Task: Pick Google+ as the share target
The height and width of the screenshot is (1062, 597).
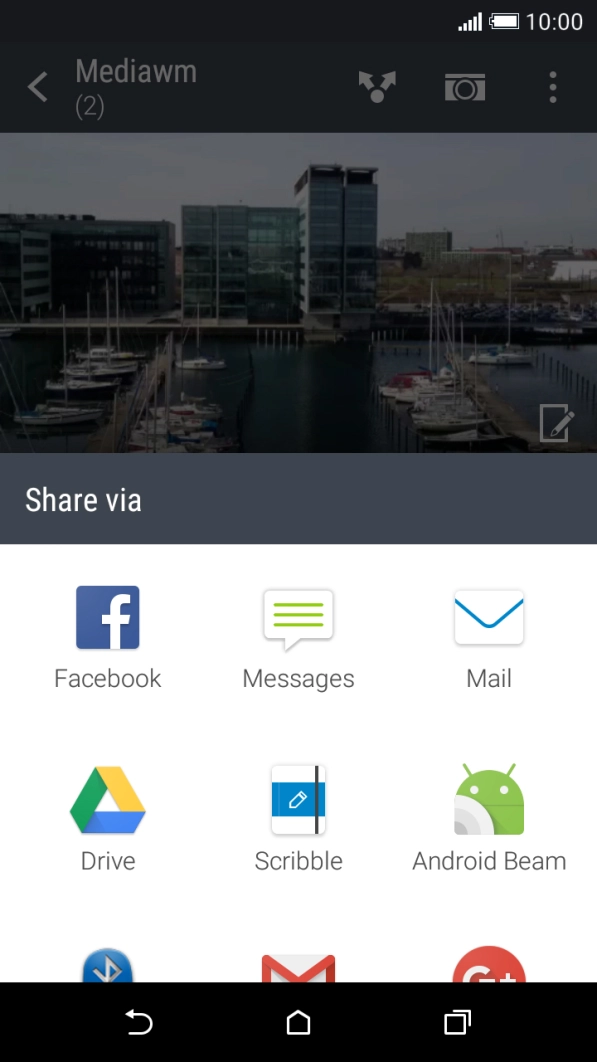Action: coord(489,964)
